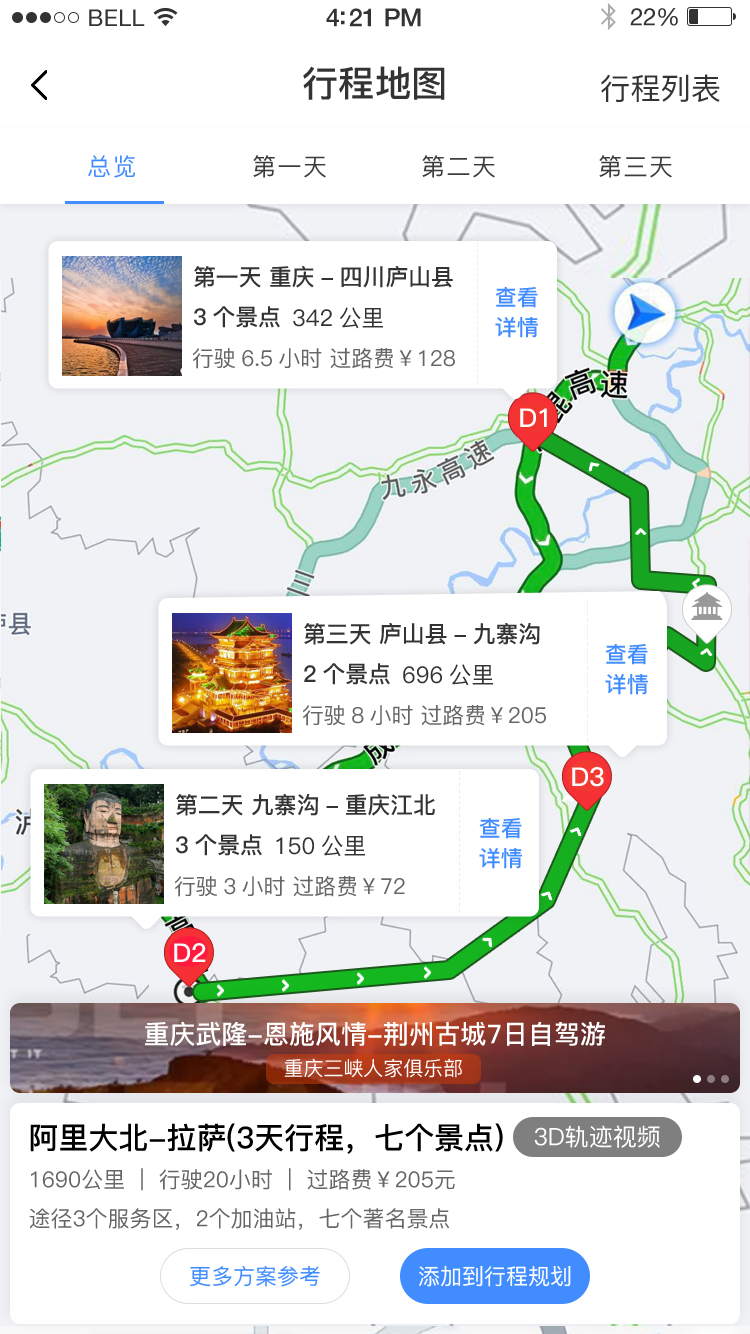Open the 重庆三峡人家俱乐部 banner ad
Image resolution: width=750 pixels, height=1334 pixels.
pos(375,1068)
